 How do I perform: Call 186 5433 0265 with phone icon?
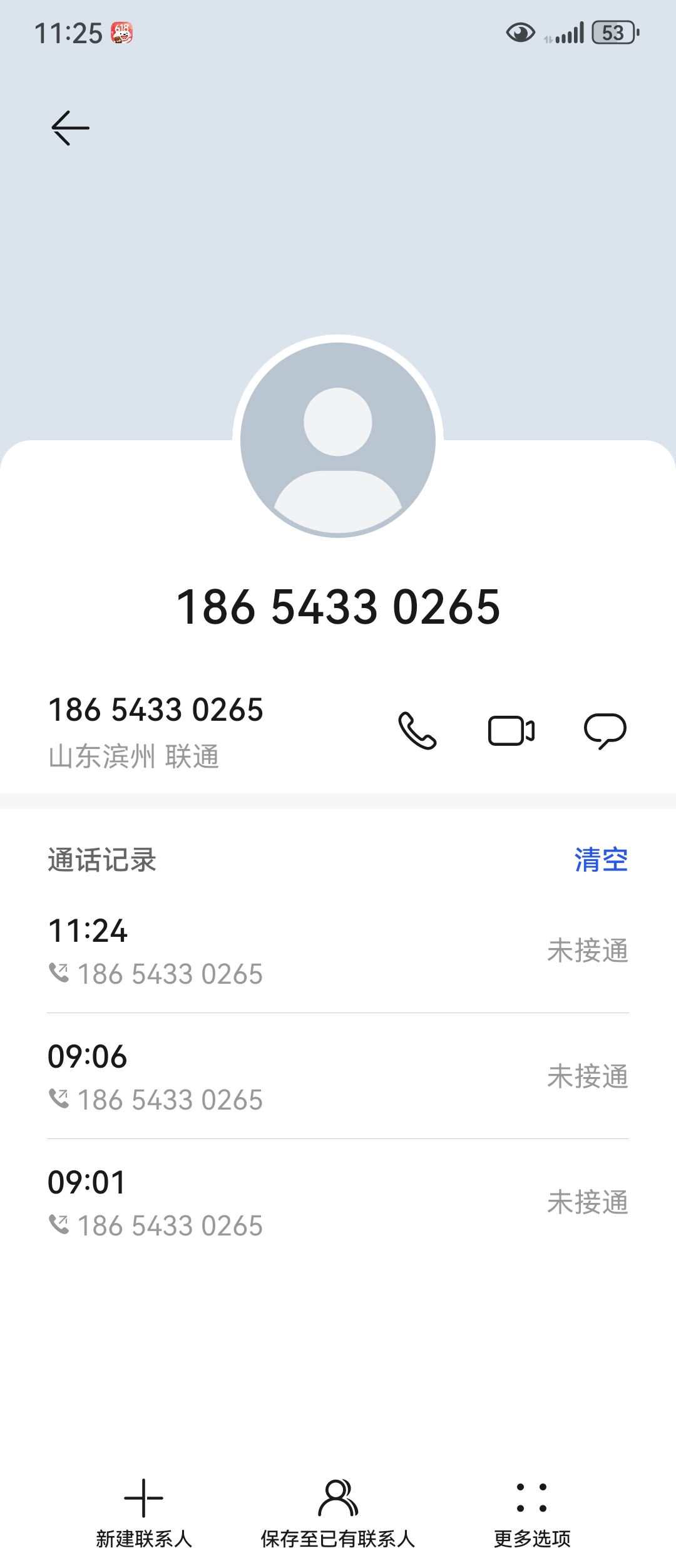[x=417, y=731]
